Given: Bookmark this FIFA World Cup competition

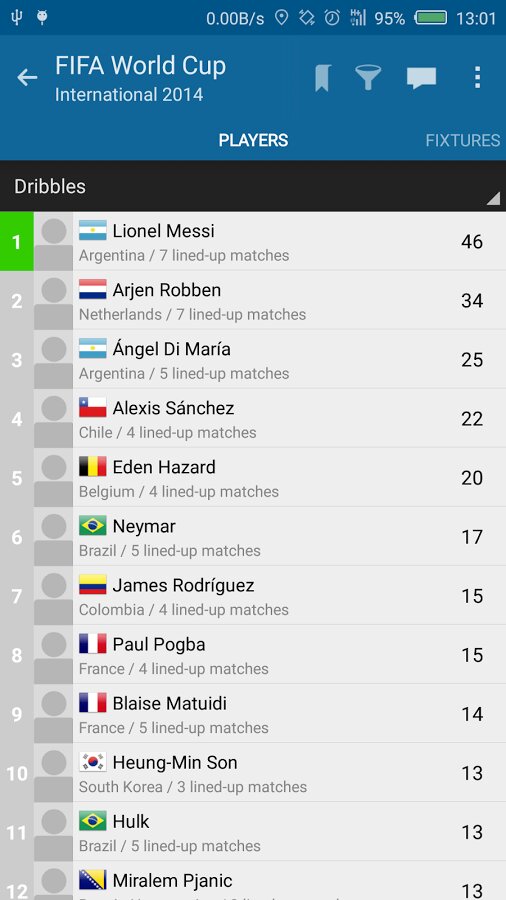Looking at the screenshot, I should click(x=322, y=78).
